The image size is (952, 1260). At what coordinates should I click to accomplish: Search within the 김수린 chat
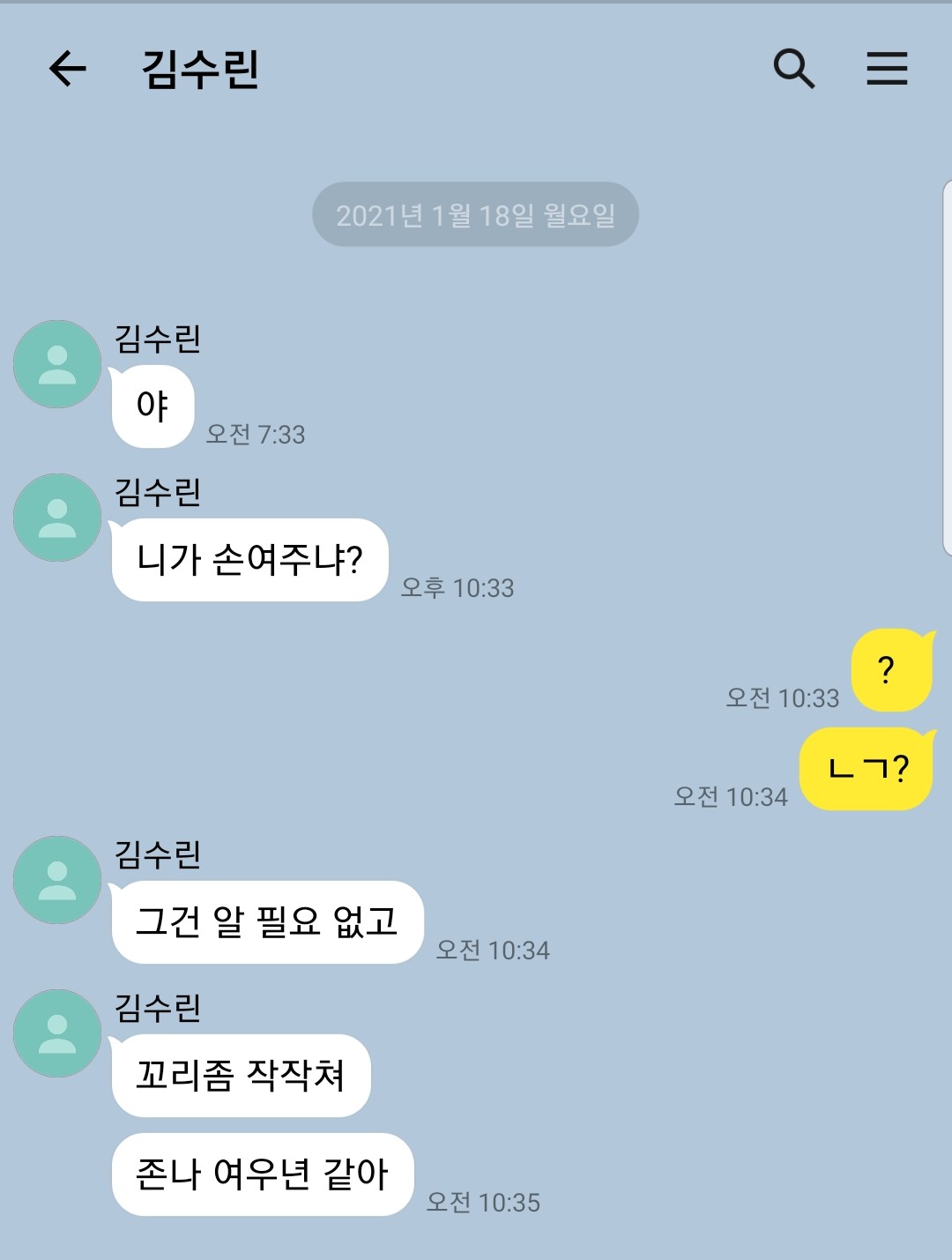click(793, 69)
